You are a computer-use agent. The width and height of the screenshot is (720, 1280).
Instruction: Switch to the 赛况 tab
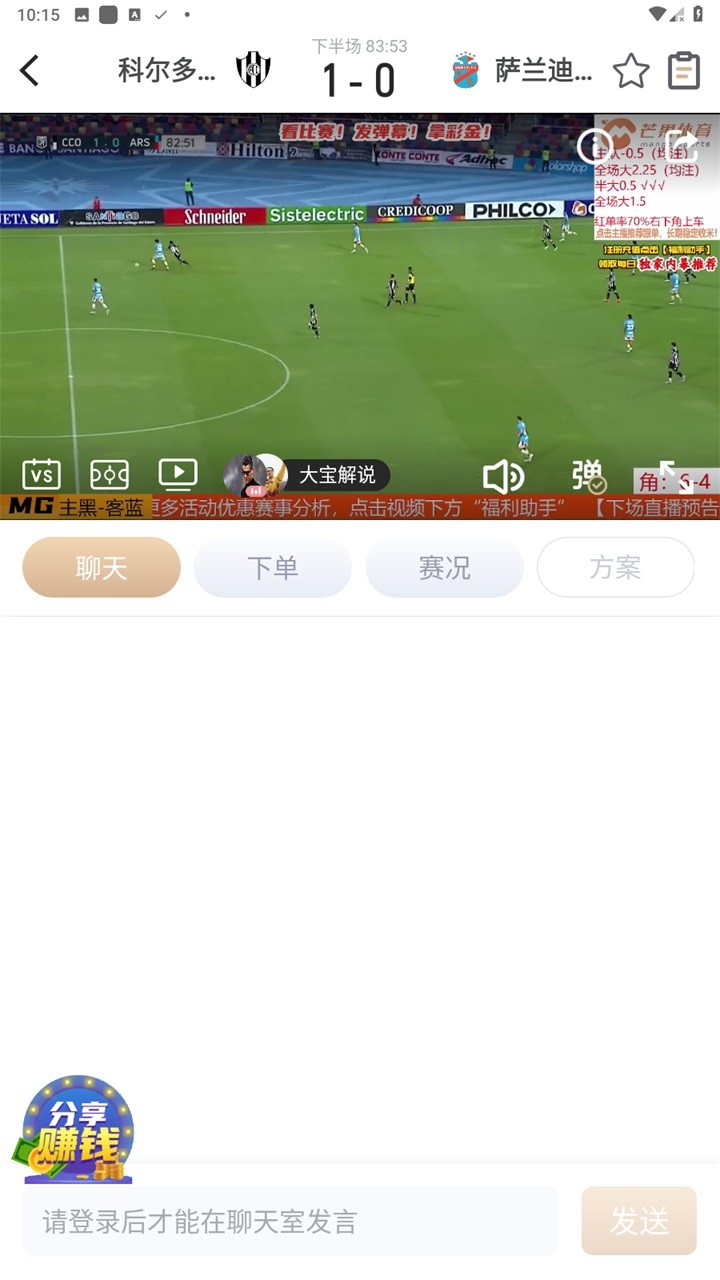tap(444, 568)
